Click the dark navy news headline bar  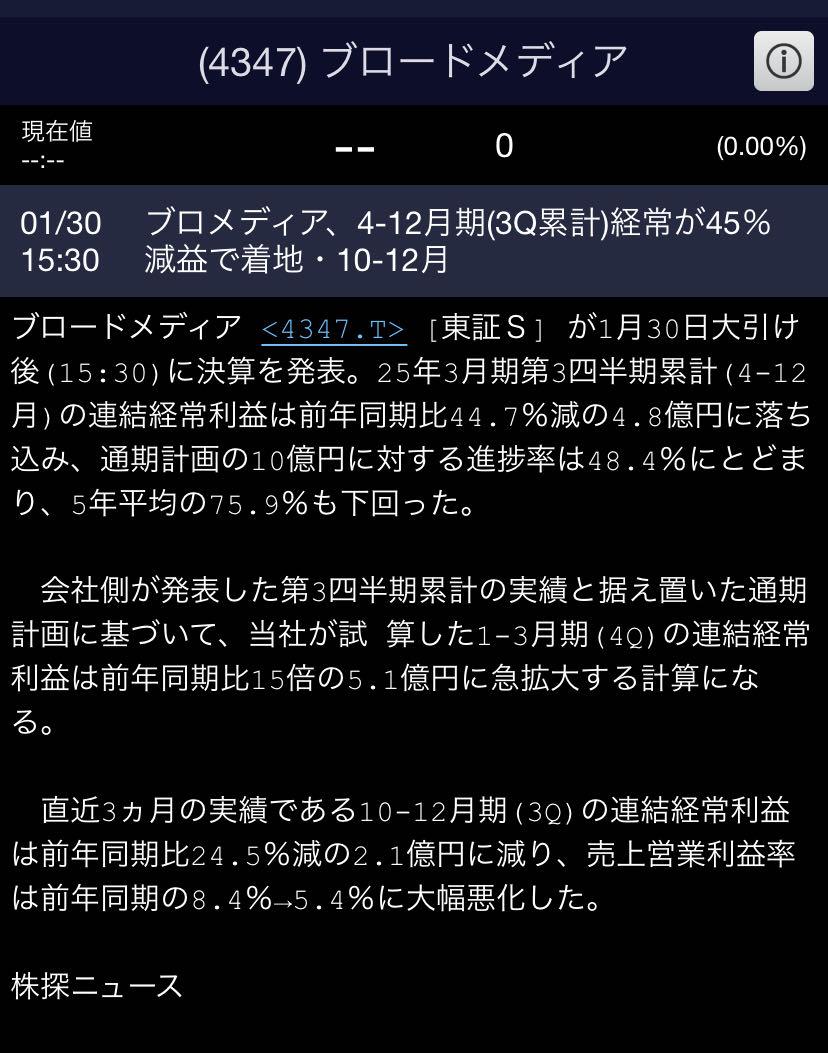pos(414,240)
